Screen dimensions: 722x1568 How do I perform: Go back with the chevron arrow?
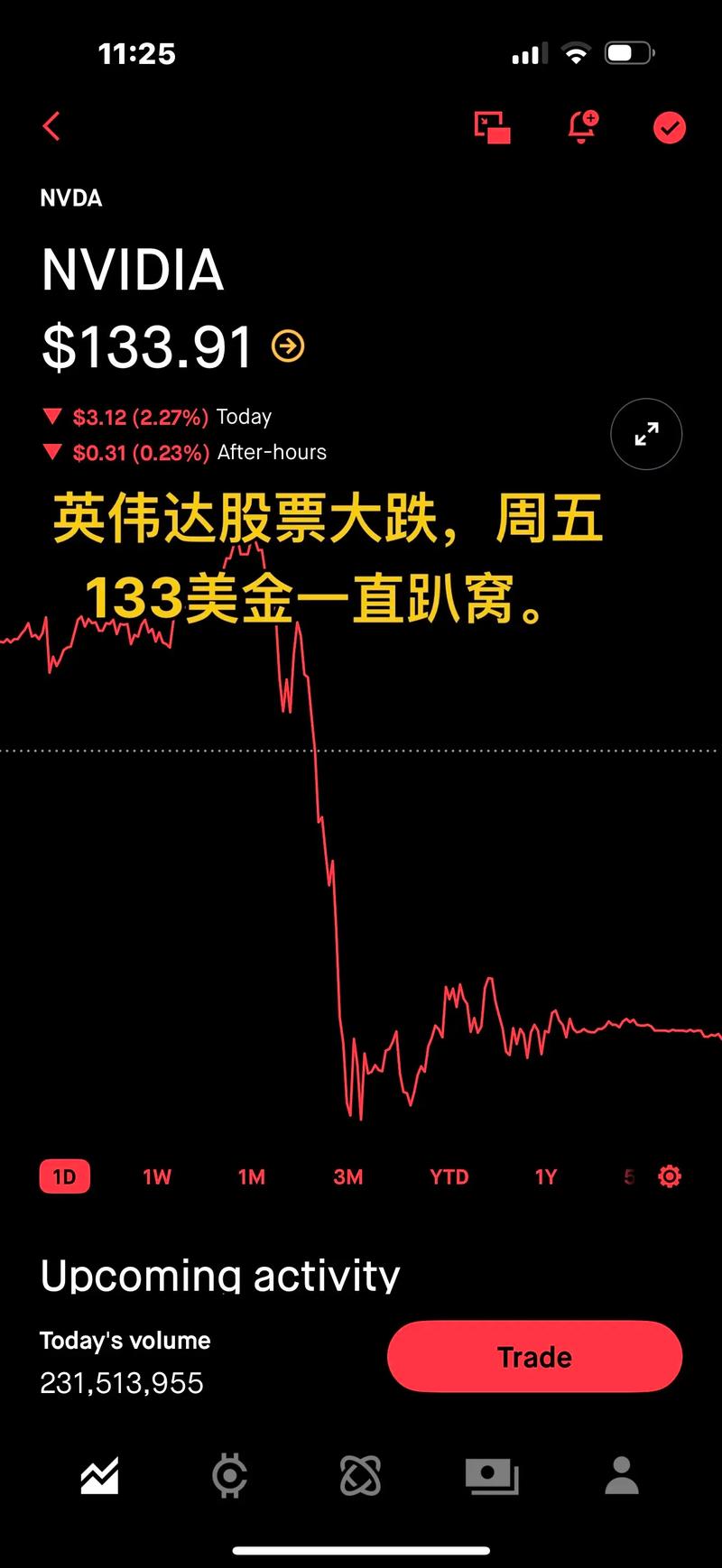pos(51,126)
